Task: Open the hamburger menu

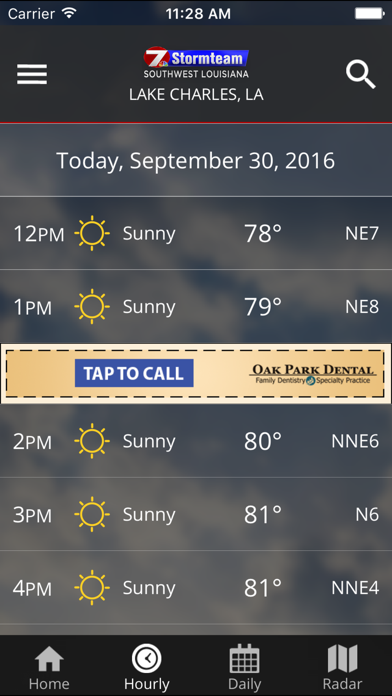Action: point(32,74)
